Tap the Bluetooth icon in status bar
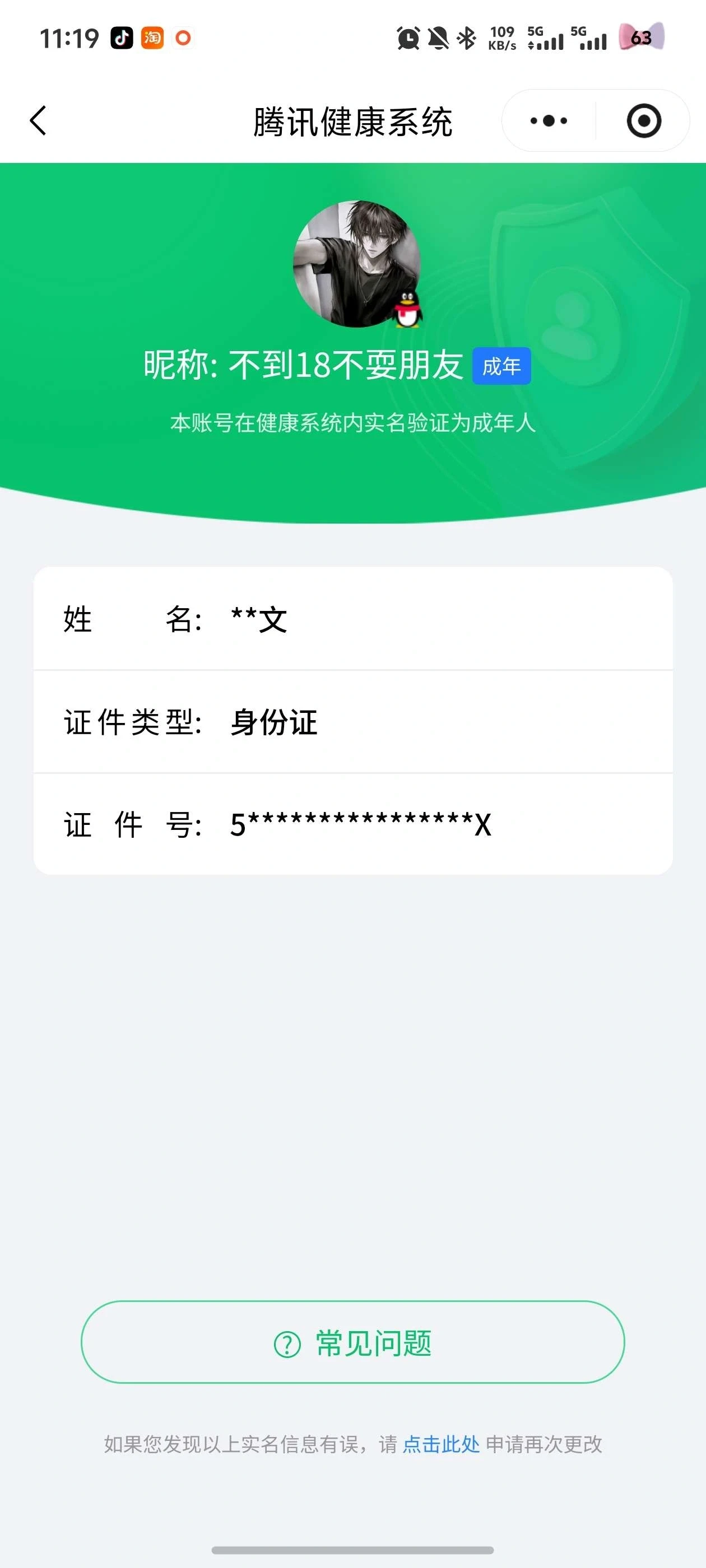Viewport: 706px width, 1568px height. coord(466,38)
